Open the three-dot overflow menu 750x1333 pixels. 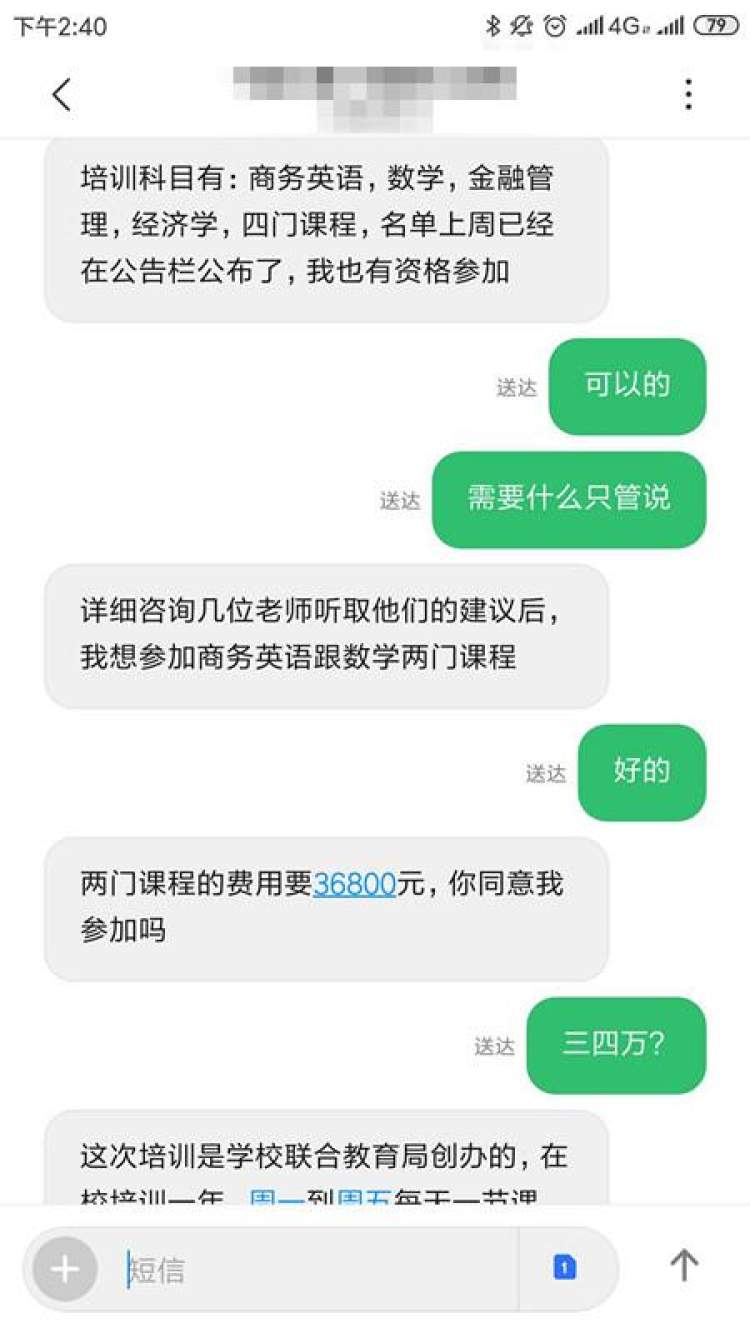click(688, 94)
